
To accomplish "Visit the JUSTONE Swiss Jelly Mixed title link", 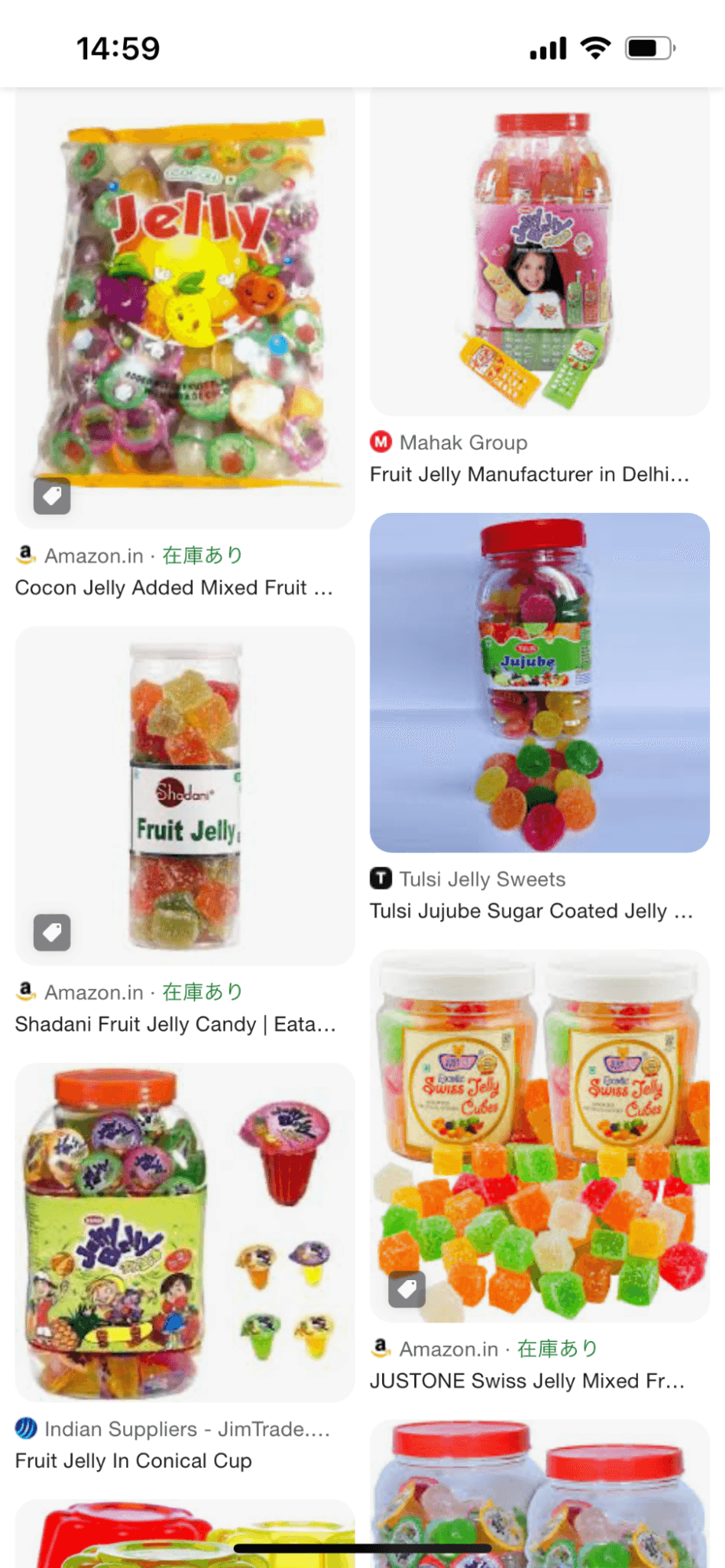I will pyautogui.click(x=527, y=1381).
